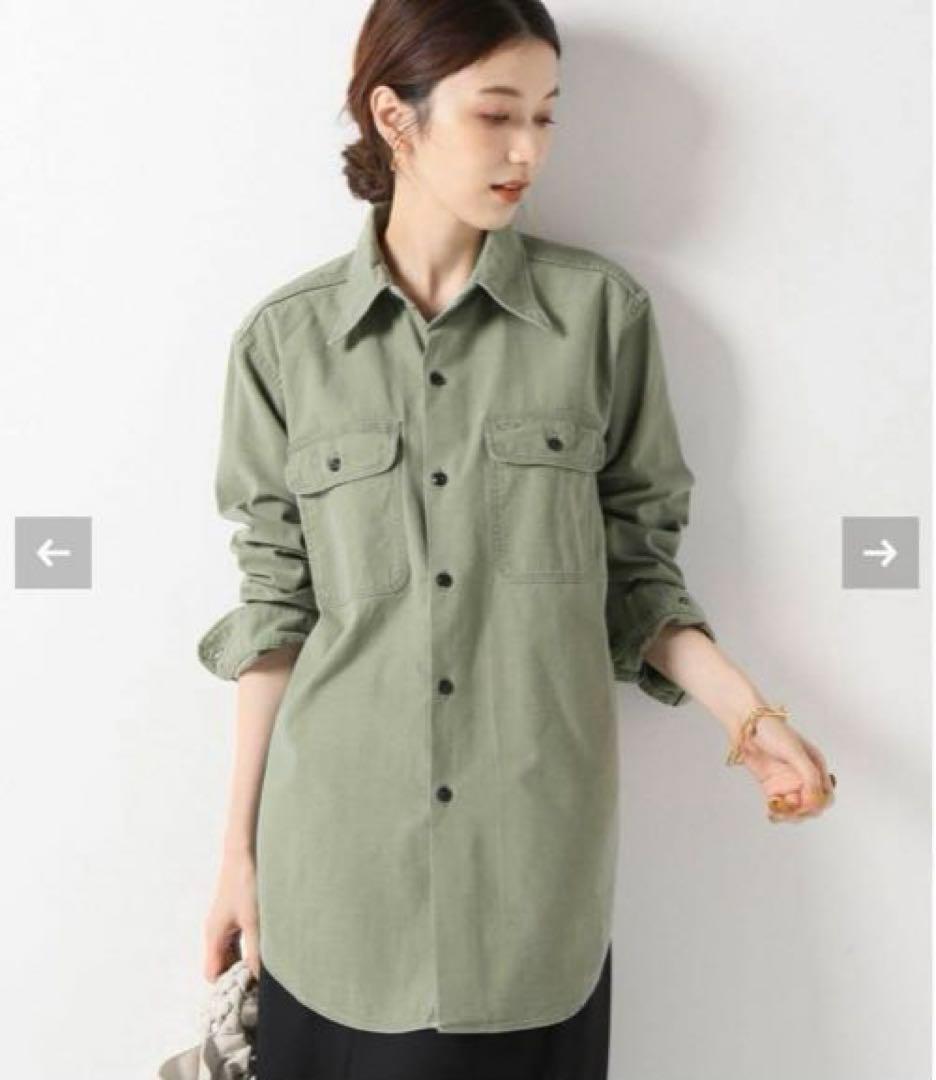Image resolution: width=936 pixels, height=1080 pixels.
Task: Show the next product photo
Action: (x=880, y=552)
